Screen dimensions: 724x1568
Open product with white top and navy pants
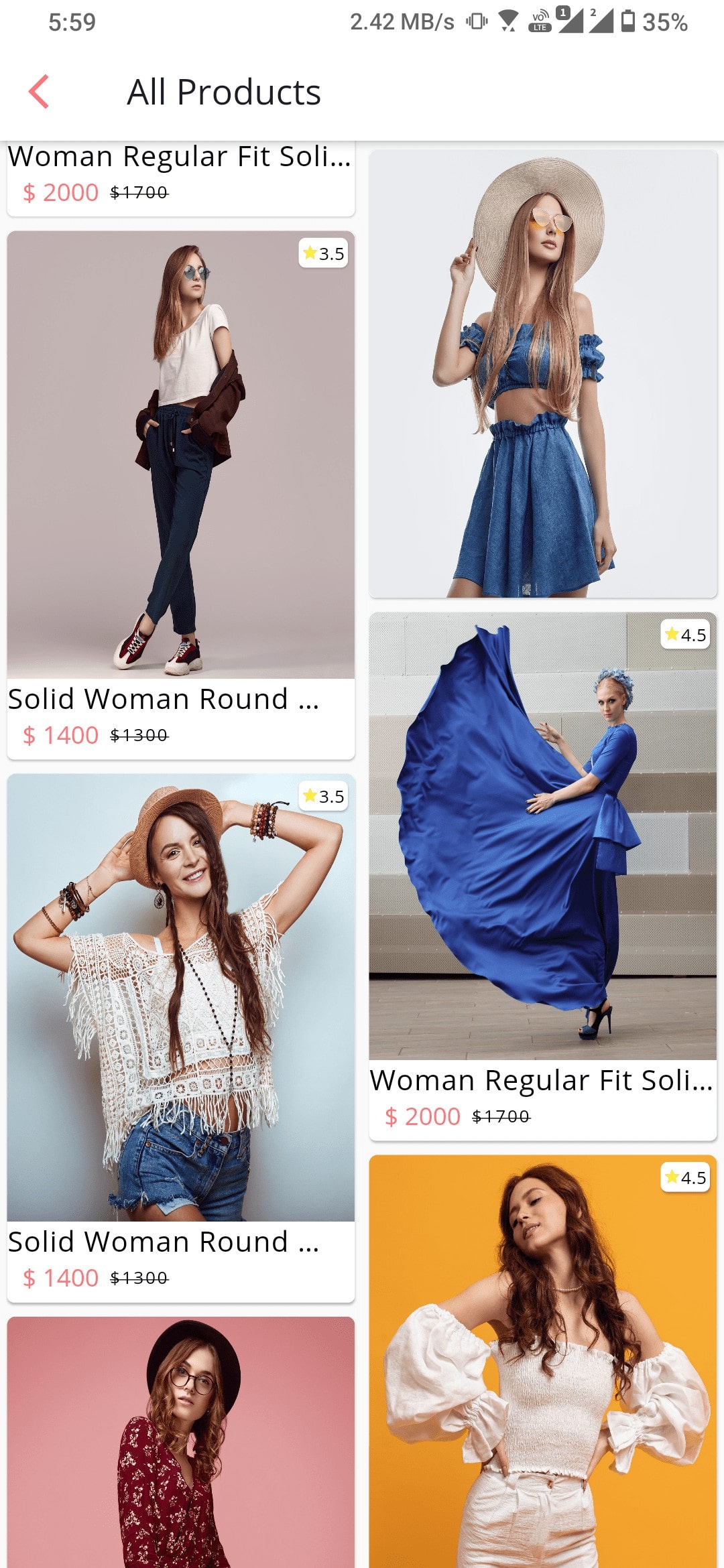coord(181,456)
